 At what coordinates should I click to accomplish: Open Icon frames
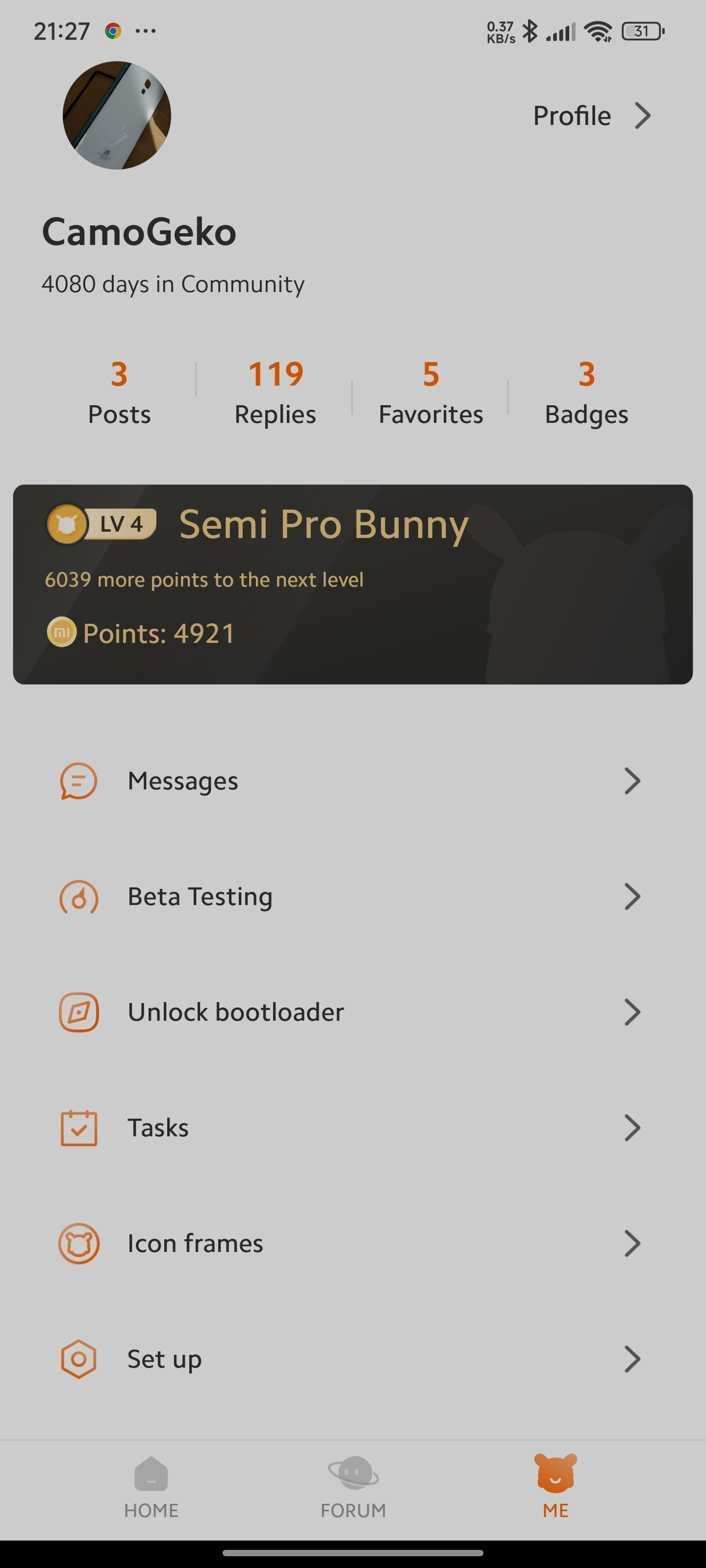click(x=353, y=1244)
